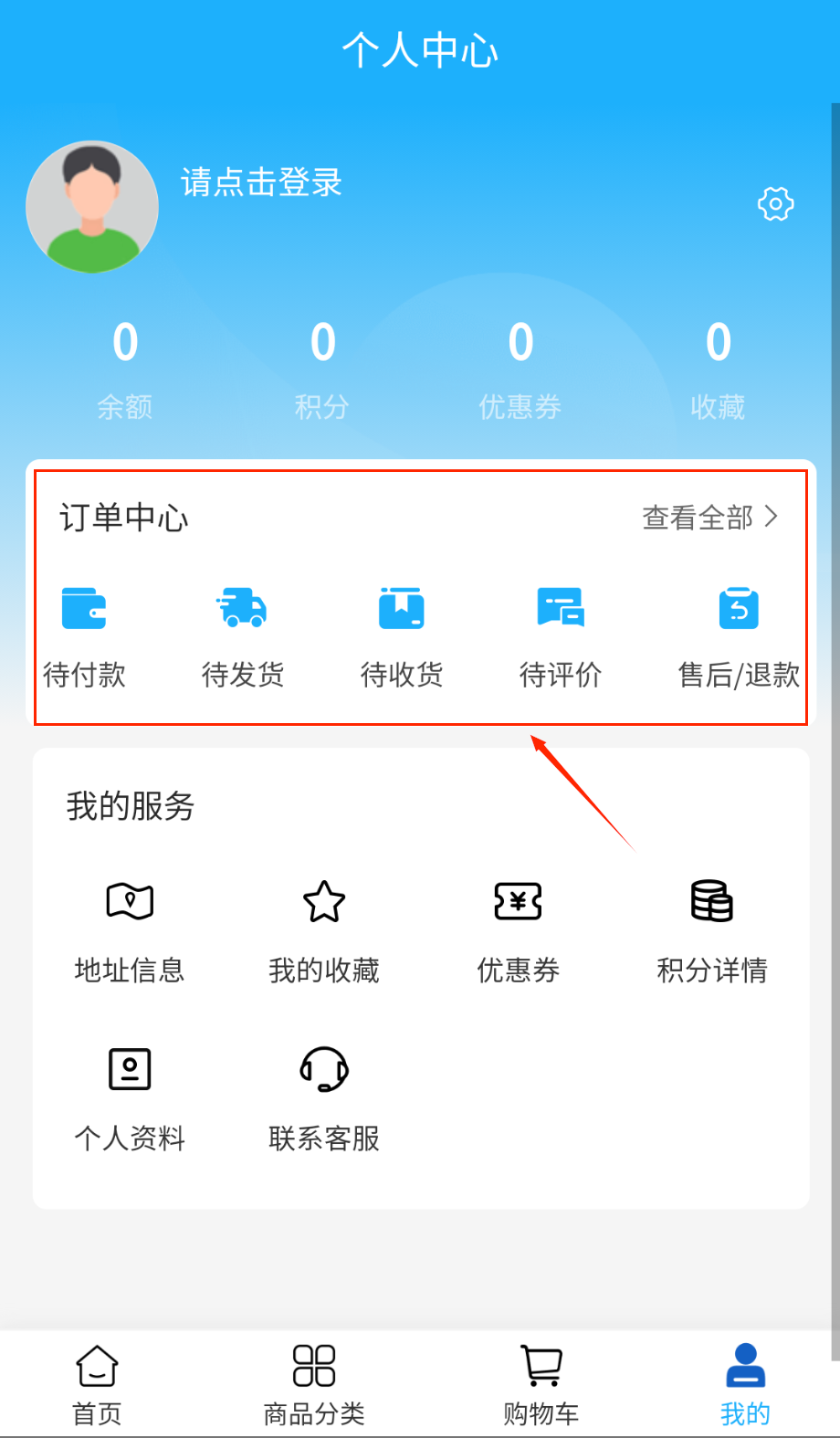840x1438 pixels.
Task: Open the 购物车 shopping cart tab
Action: tap(541, 1384)
